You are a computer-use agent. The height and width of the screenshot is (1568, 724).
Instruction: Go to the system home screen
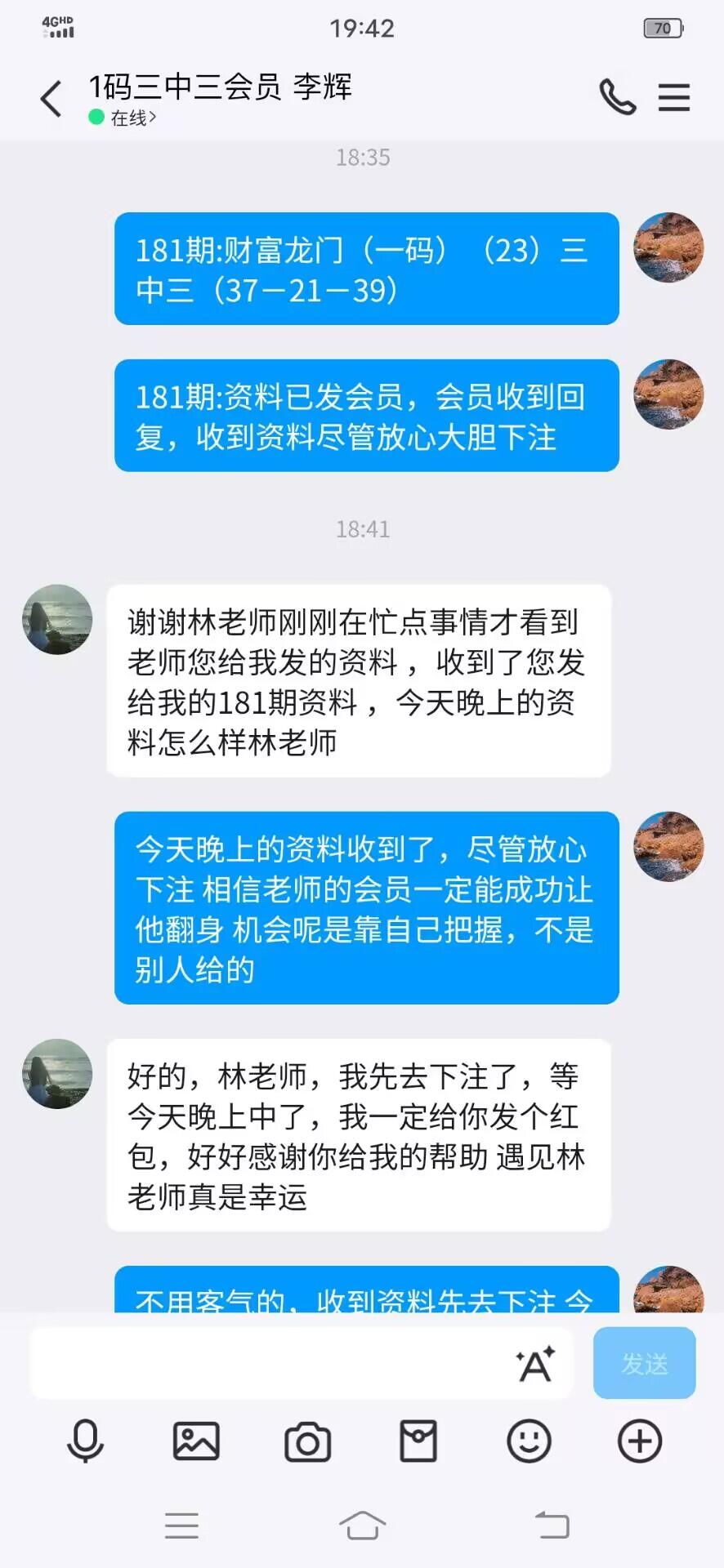coord(362,1525)
